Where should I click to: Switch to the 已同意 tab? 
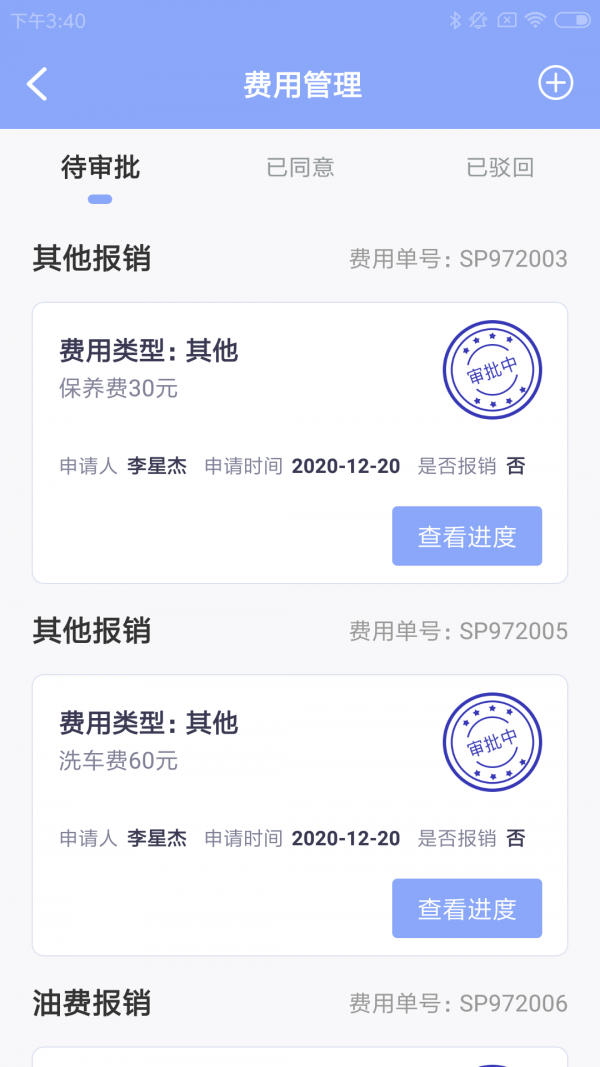pyautogui.click(x=300, y=168)
